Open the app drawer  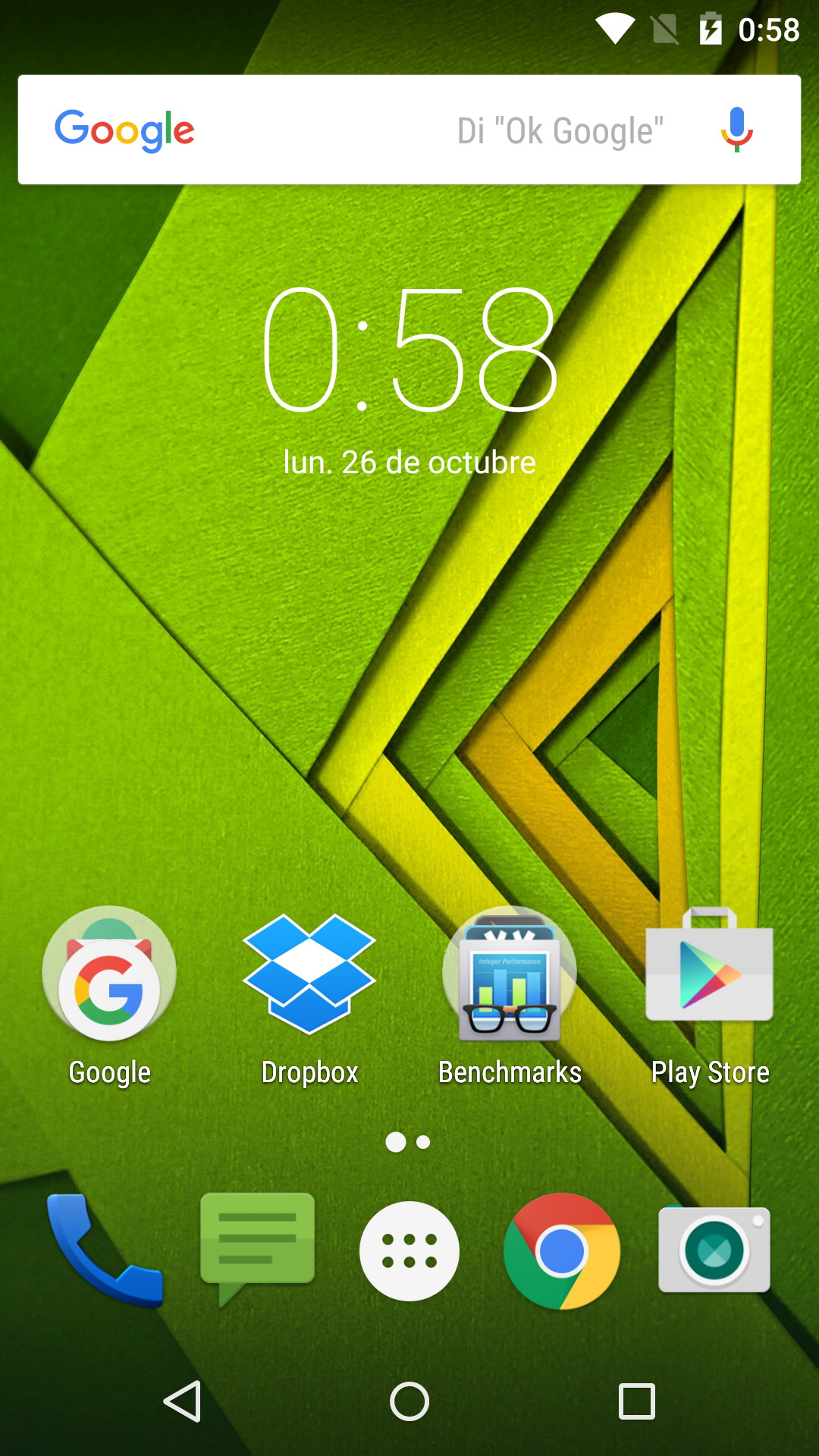click(x=409, y=1251)
